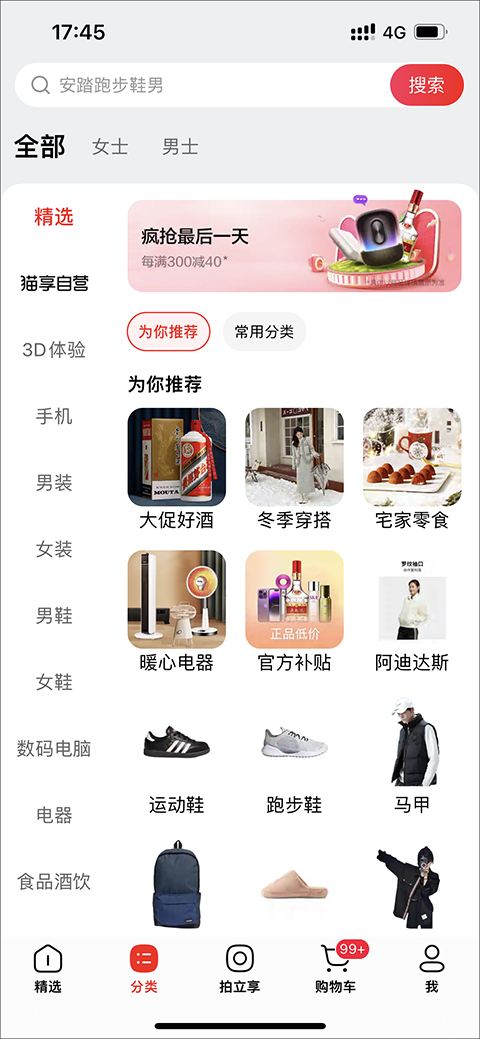The image size is (480, 1039).
Task: Switch to the 我 profile tab
Action: 432,967
